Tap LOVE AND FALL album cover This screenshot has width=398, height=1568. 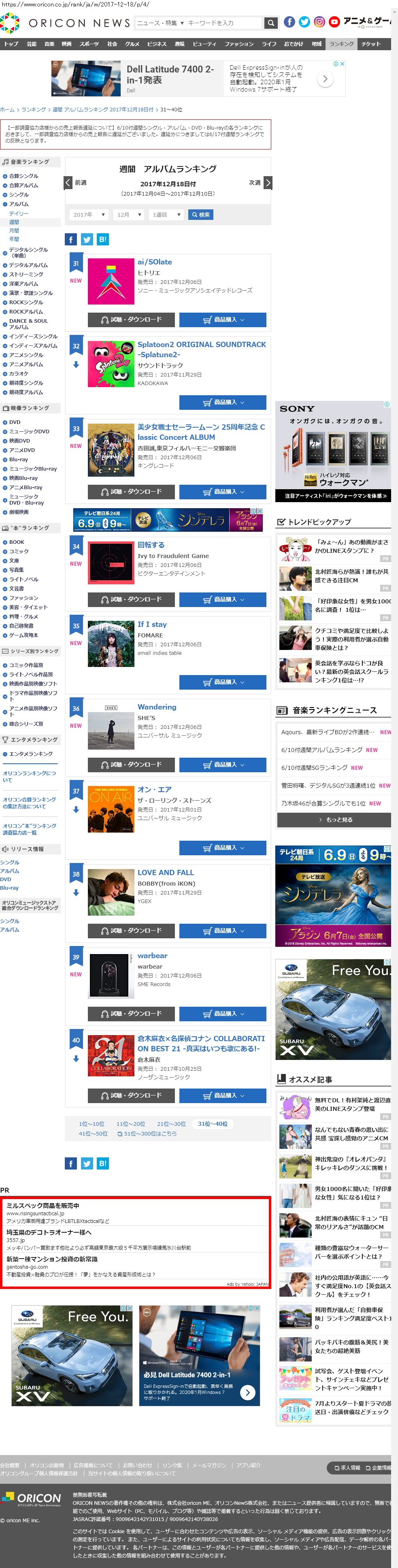[x=111, y=893]
